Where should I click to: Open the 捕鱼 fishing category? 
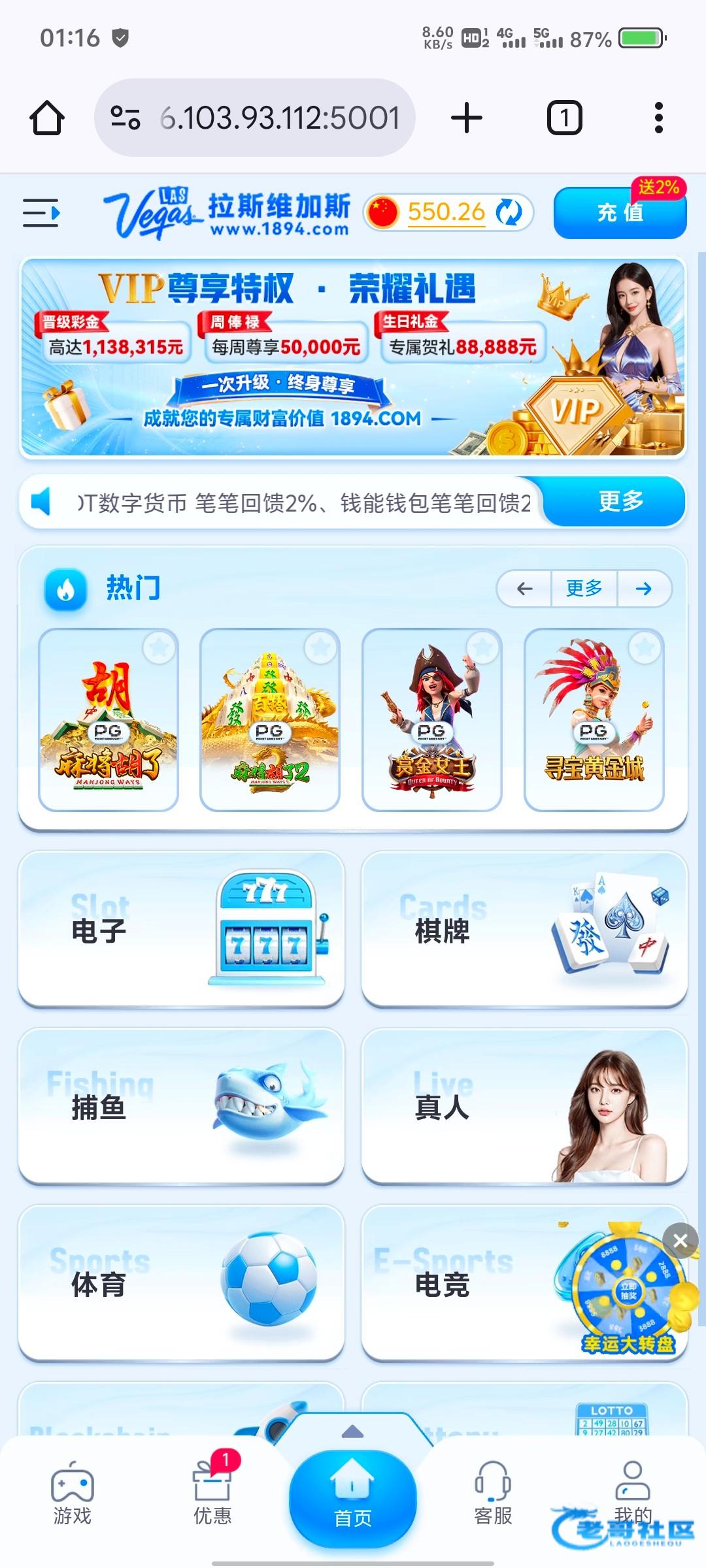[181, 1106]
